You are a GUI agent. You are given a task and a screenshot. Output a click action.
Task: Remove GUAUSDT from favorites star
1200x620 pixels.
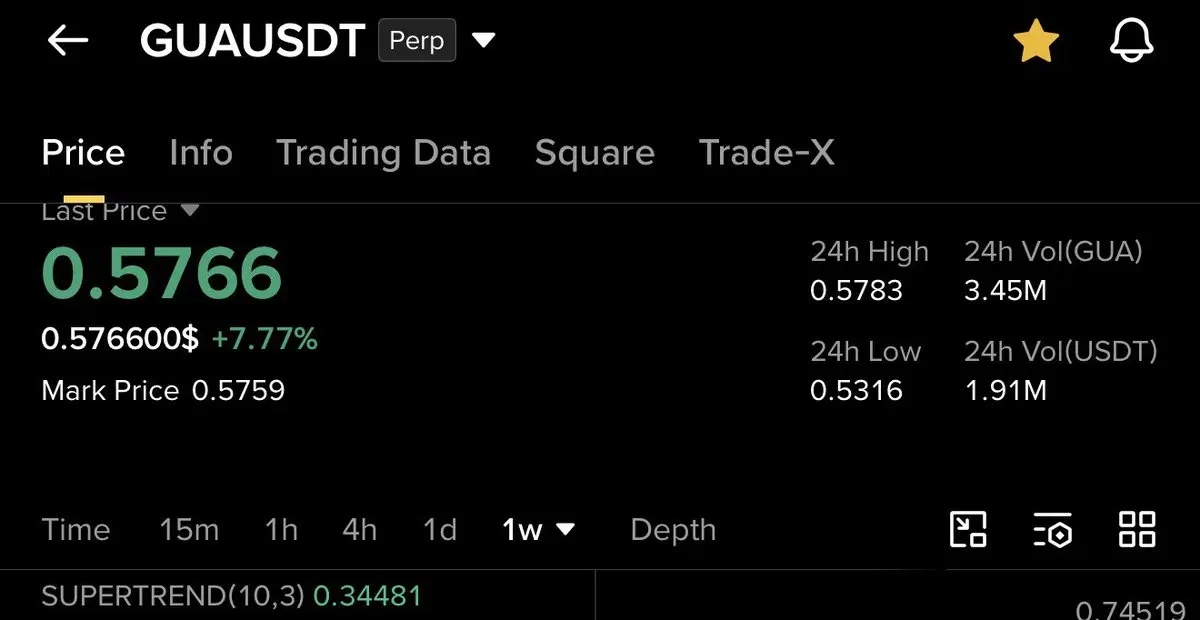coord(1036,42)
